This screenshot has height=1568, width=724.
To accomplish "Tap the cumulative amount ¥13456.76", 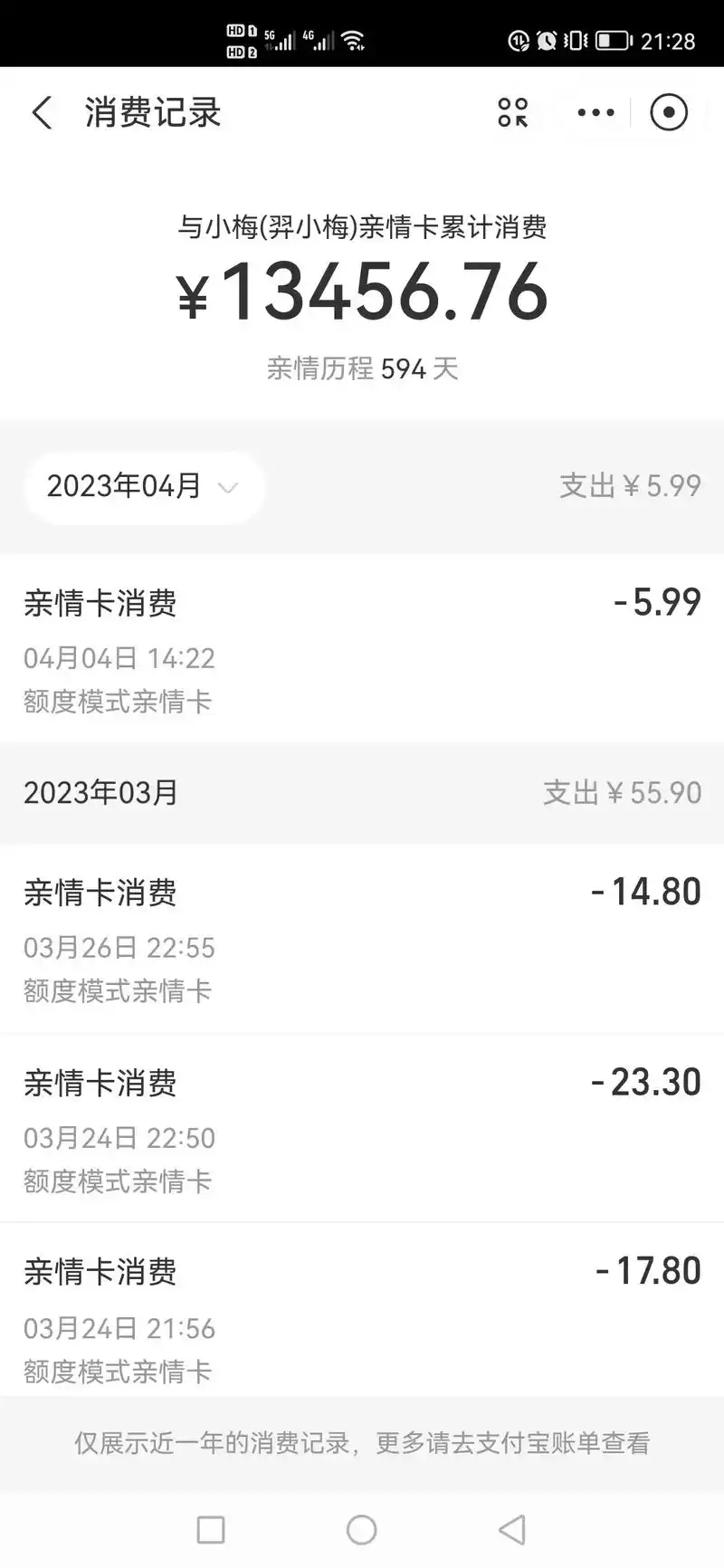I will (x=362, y=290).
